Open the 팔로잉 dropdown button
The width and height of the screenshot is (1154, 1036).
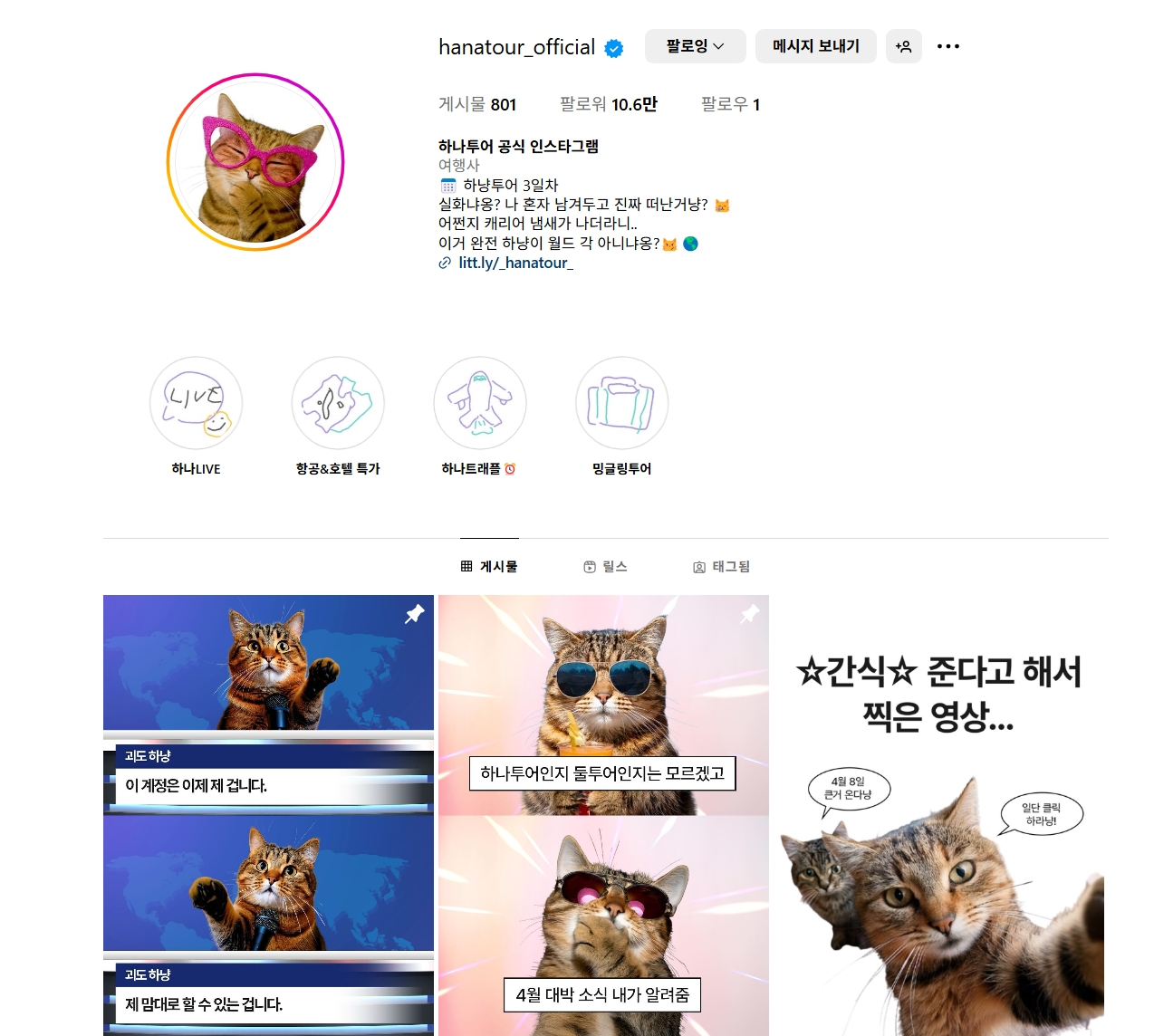point(695,46)
